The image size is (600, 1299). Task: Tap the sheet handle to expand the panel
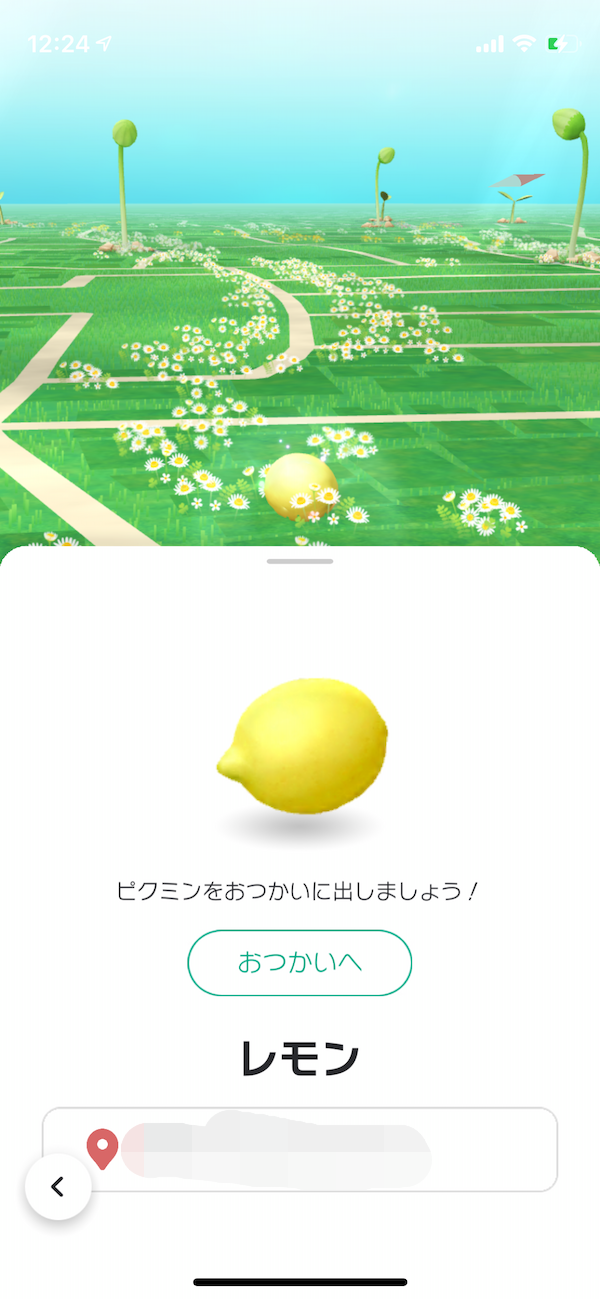click(300, 561)
